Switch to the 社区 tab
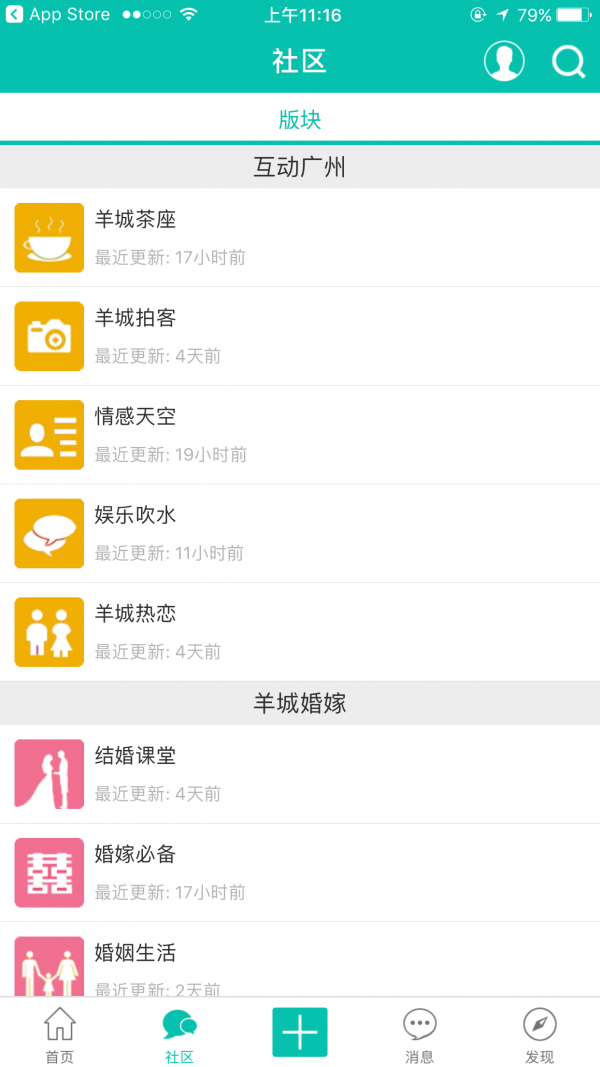Image resolution: width=600 pixels, height=1067 pixels. 180,1035
